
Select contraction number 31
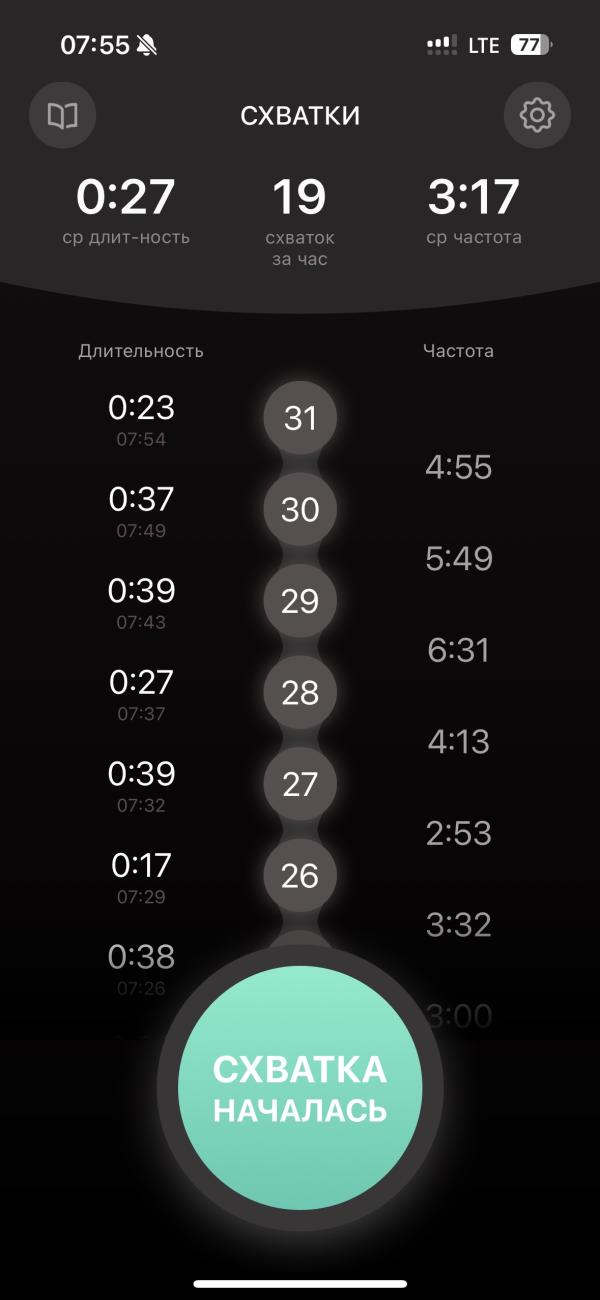(300, 418)
